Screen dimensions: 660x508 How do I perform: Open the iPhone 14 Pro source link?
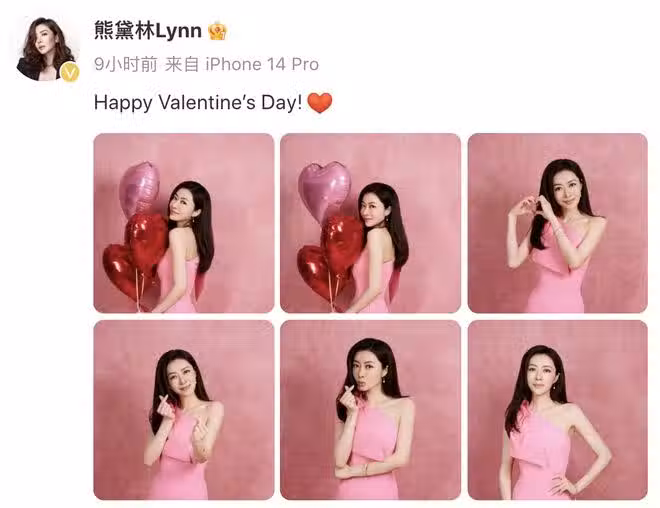click(262, 64)
